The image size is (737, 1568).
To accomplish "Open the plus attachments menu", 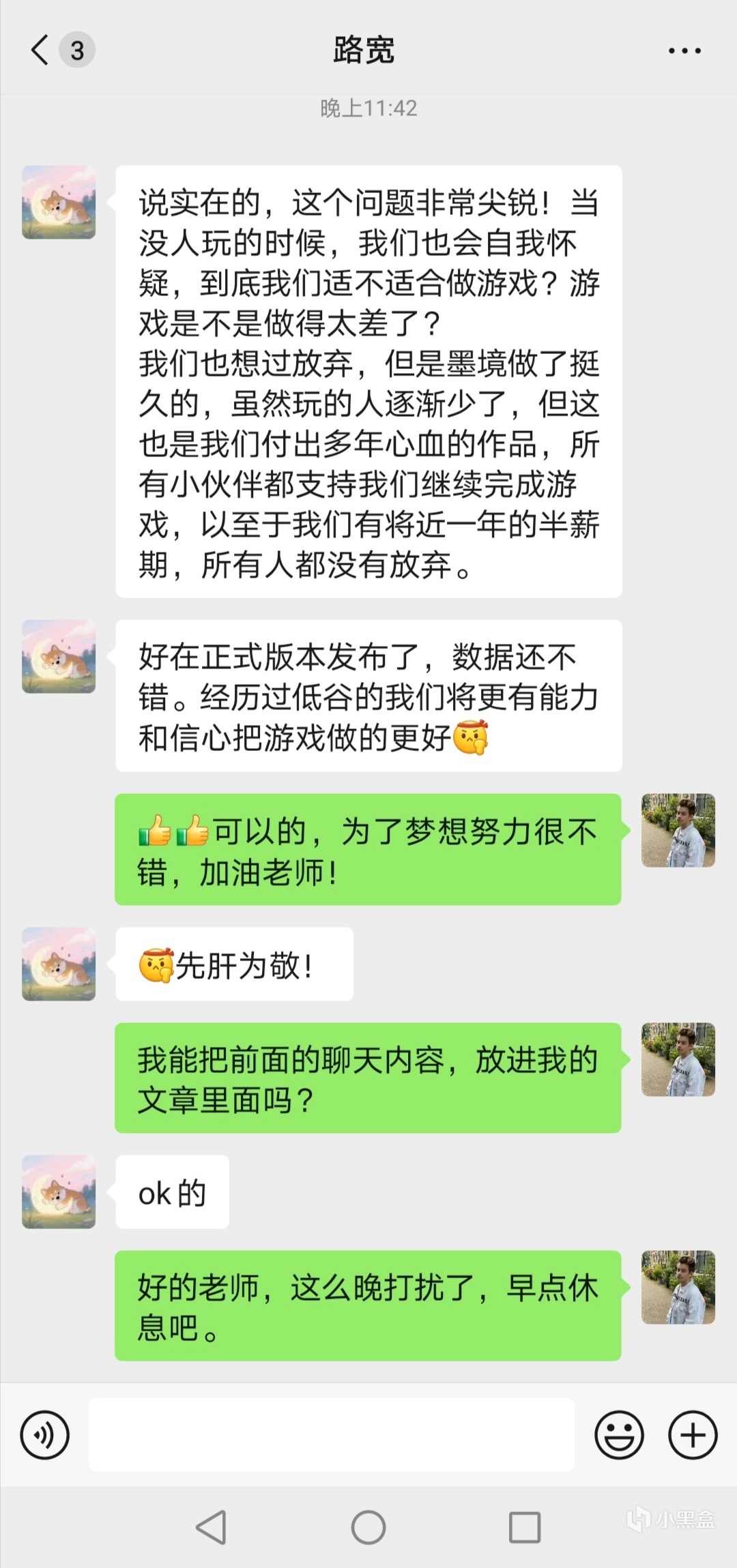I will [x=693, y=1435].
